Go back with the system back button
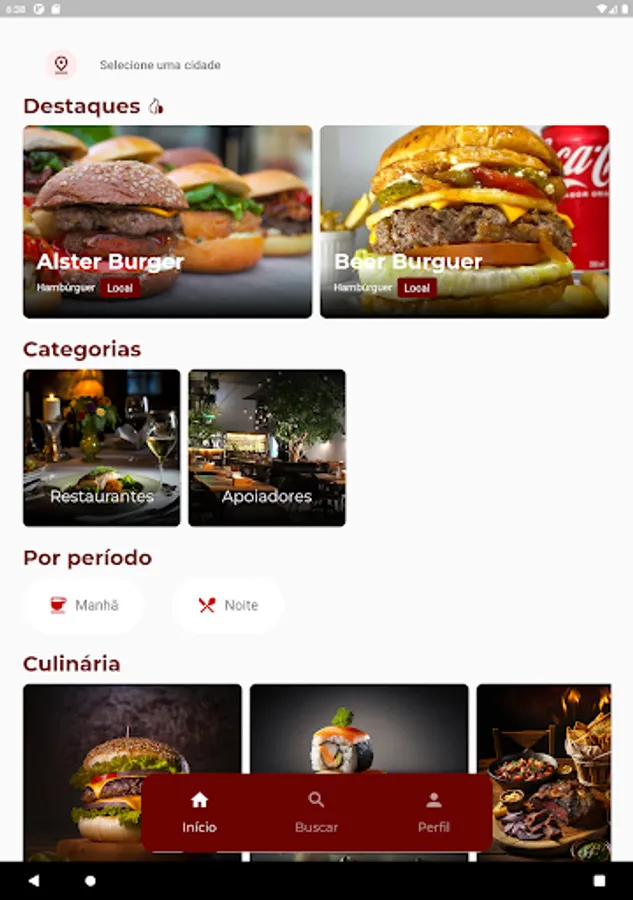The width and height of the screenshot is (633, 900). click(34, 881)
